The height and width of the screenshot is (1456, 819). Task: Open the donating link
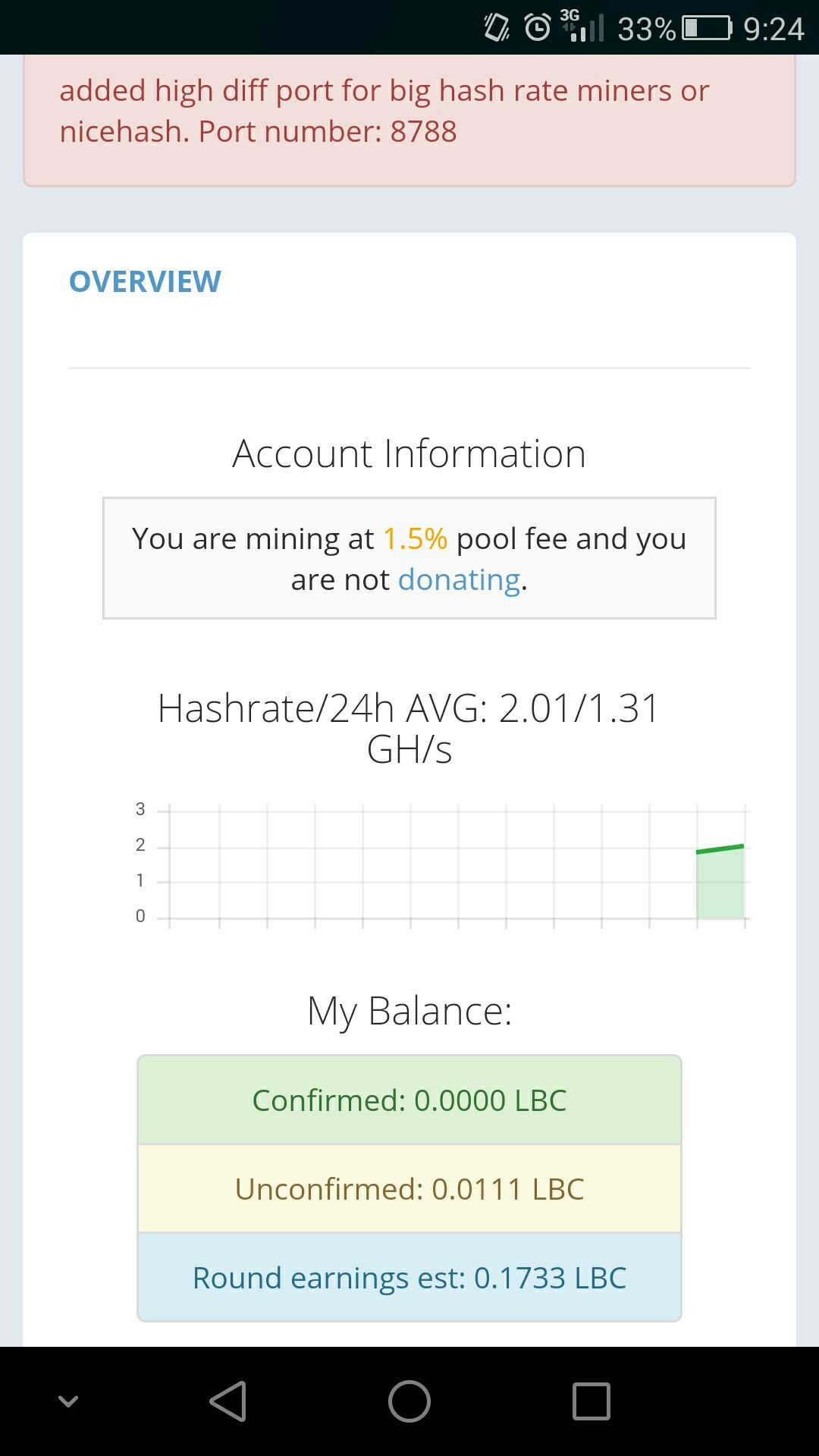457,579
